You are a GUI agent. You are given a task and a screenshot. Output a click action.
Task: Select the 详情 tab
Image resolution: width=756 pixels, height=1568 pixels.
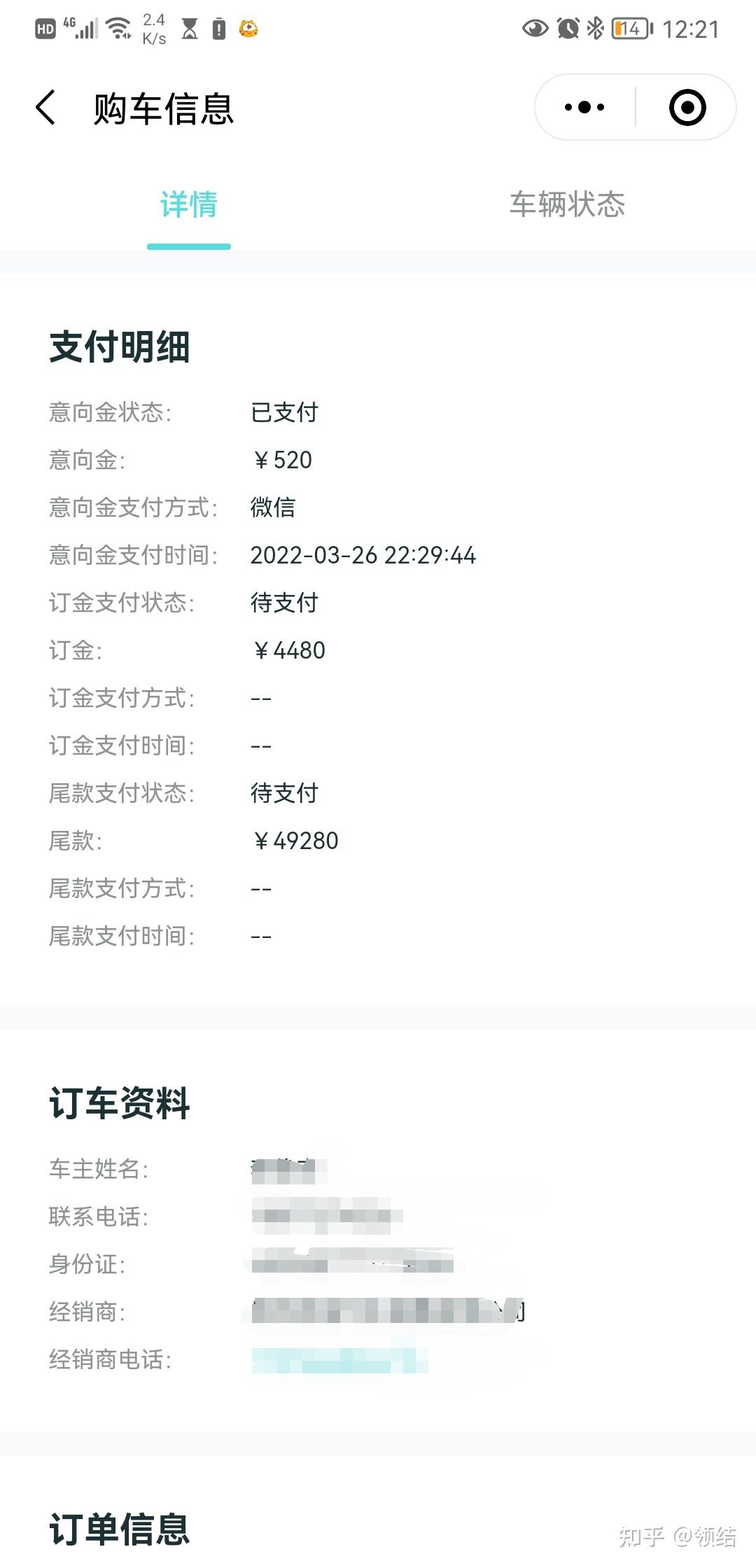[188, 205]
